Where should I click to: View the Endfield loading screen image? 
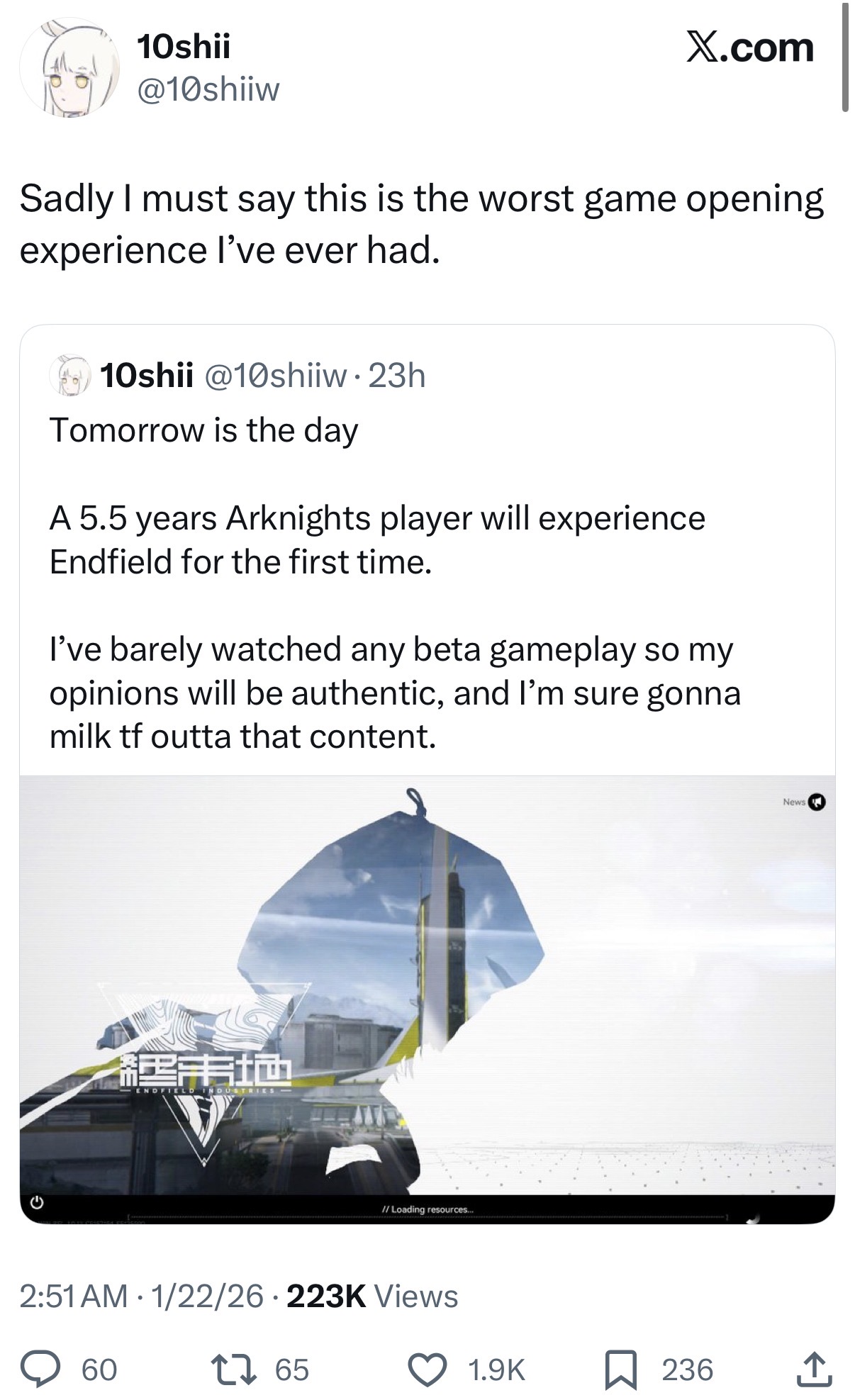pyautogui.click(x=427, y=998)
